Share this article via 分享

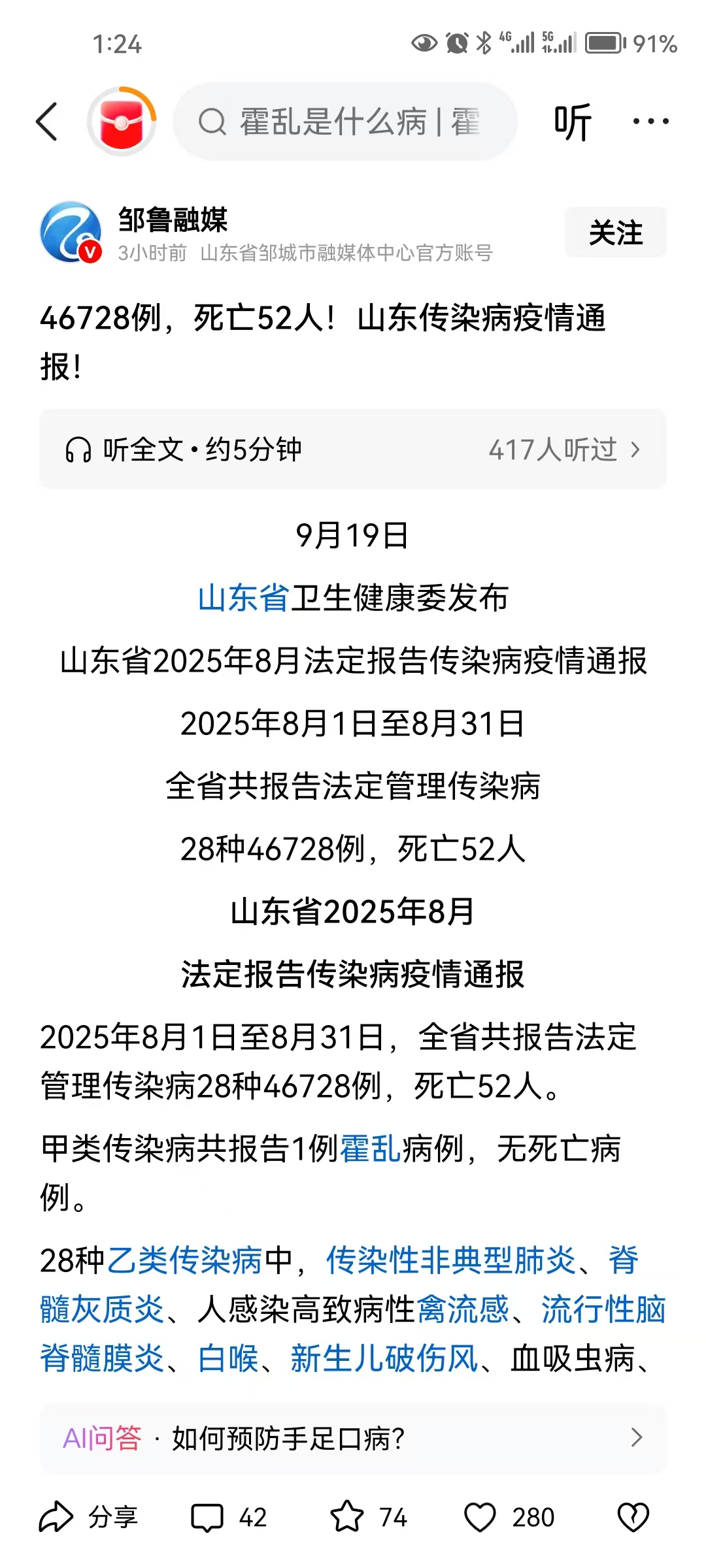point(88,1517)
